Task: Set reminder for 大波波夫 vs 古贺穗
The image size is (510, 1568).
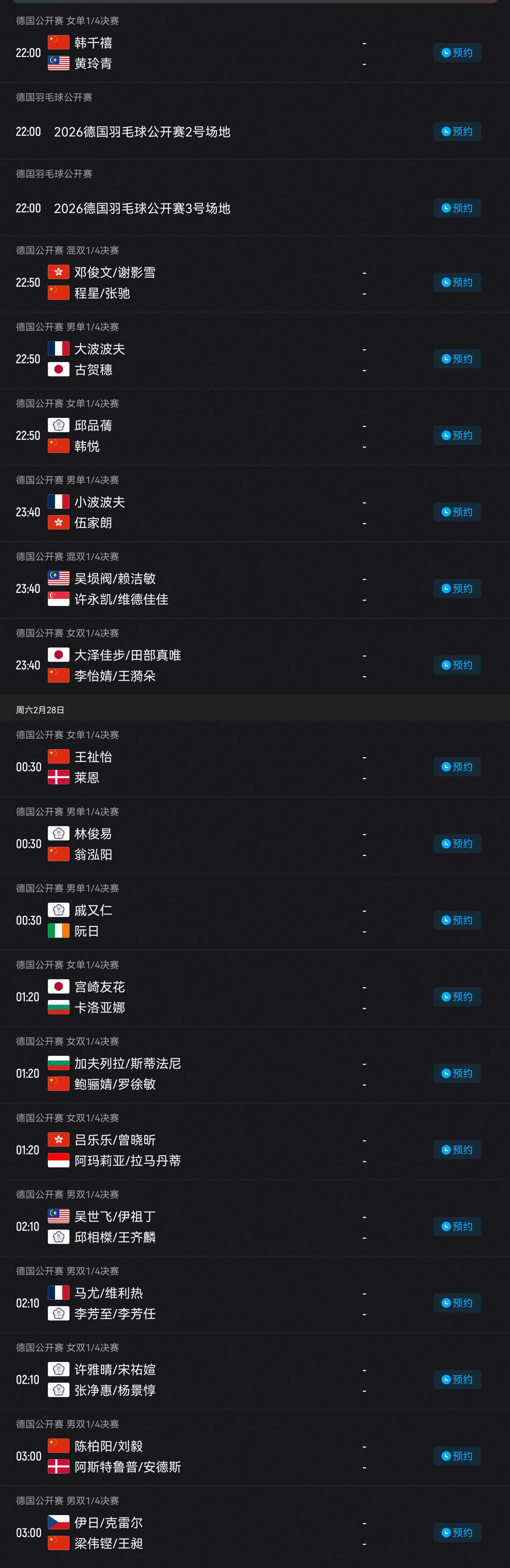Action: (457, 359)
